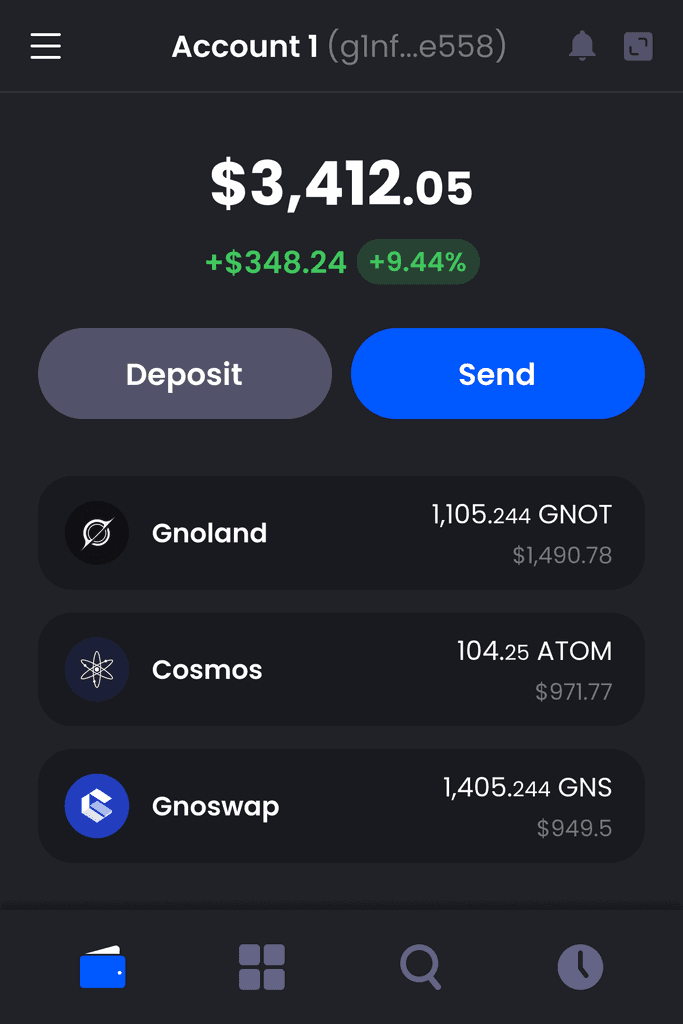Tap the Deposit button

pos(185,374)
